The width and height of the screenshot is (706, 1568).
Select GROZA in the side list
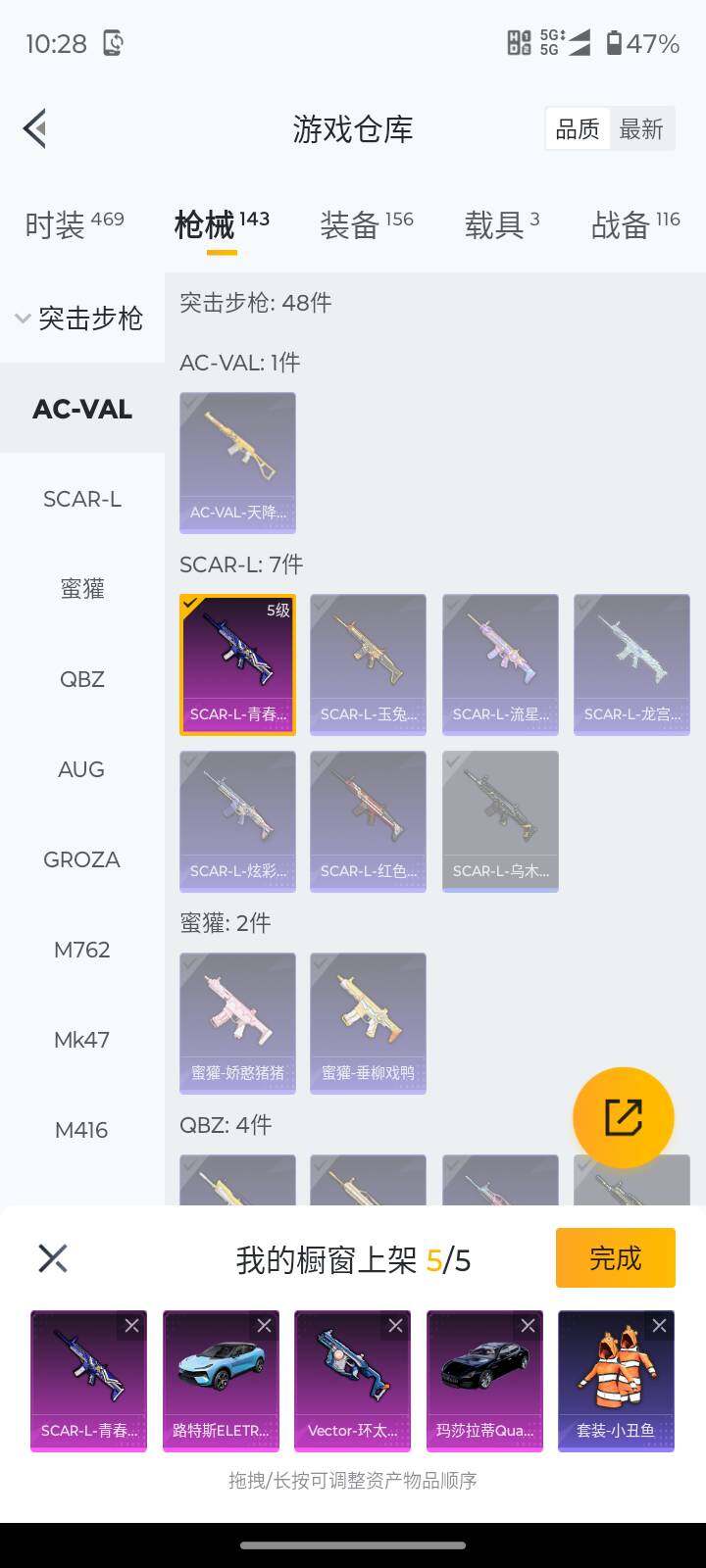pyautogui.click(x=82, y=859)
